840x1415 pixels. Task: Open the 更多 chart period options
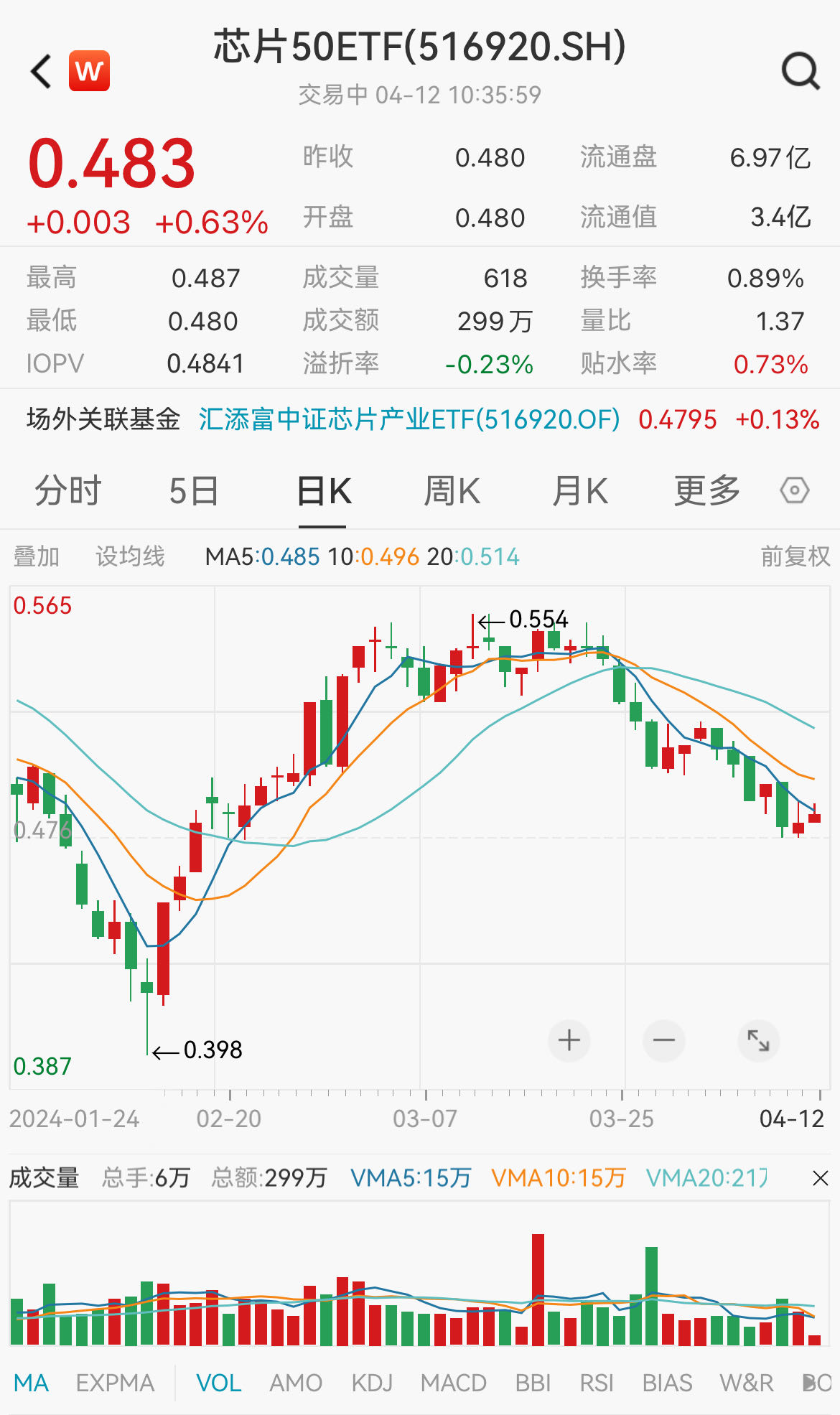pos(707,492)
